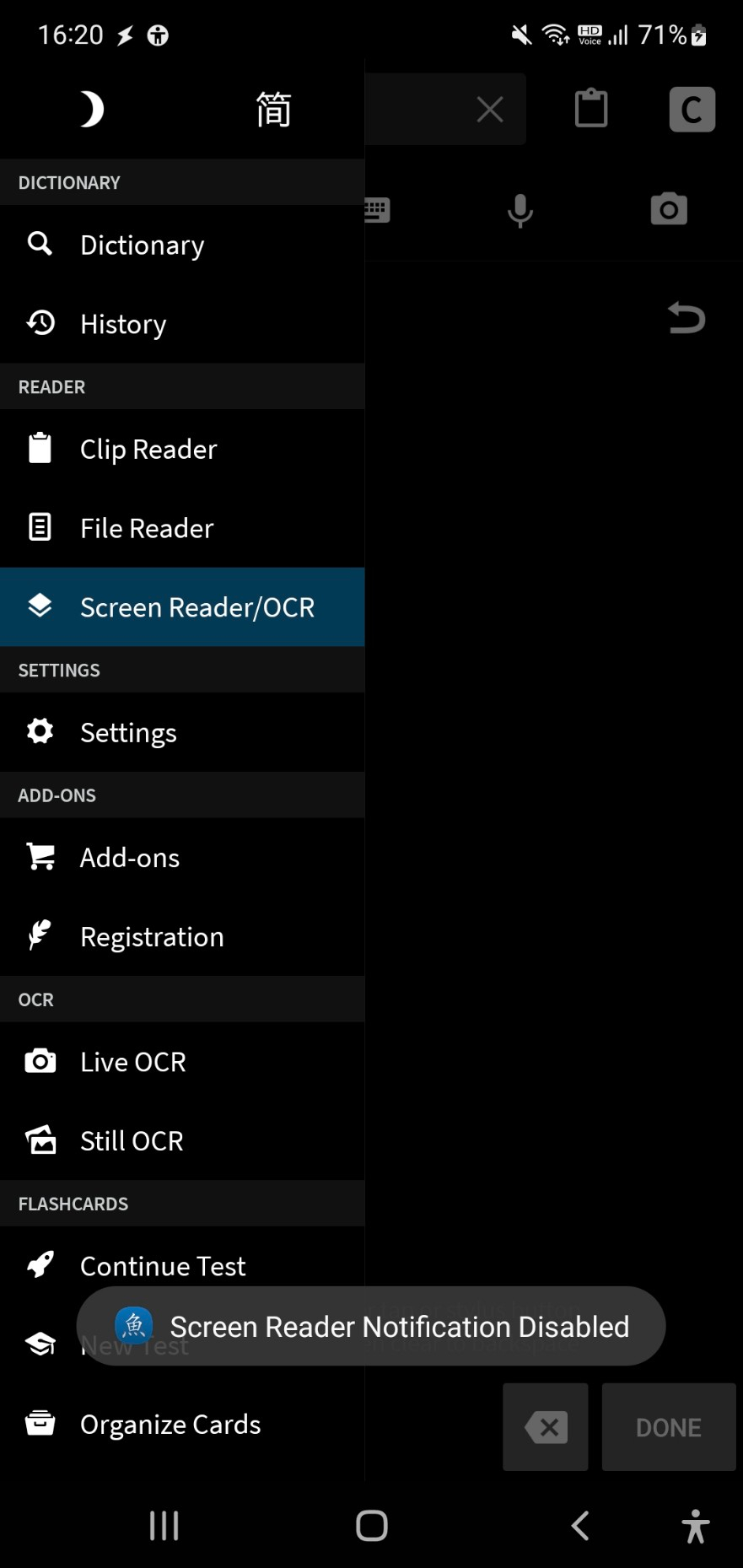
Task: Paste from the clipboard icon
Action: (591, 109)
